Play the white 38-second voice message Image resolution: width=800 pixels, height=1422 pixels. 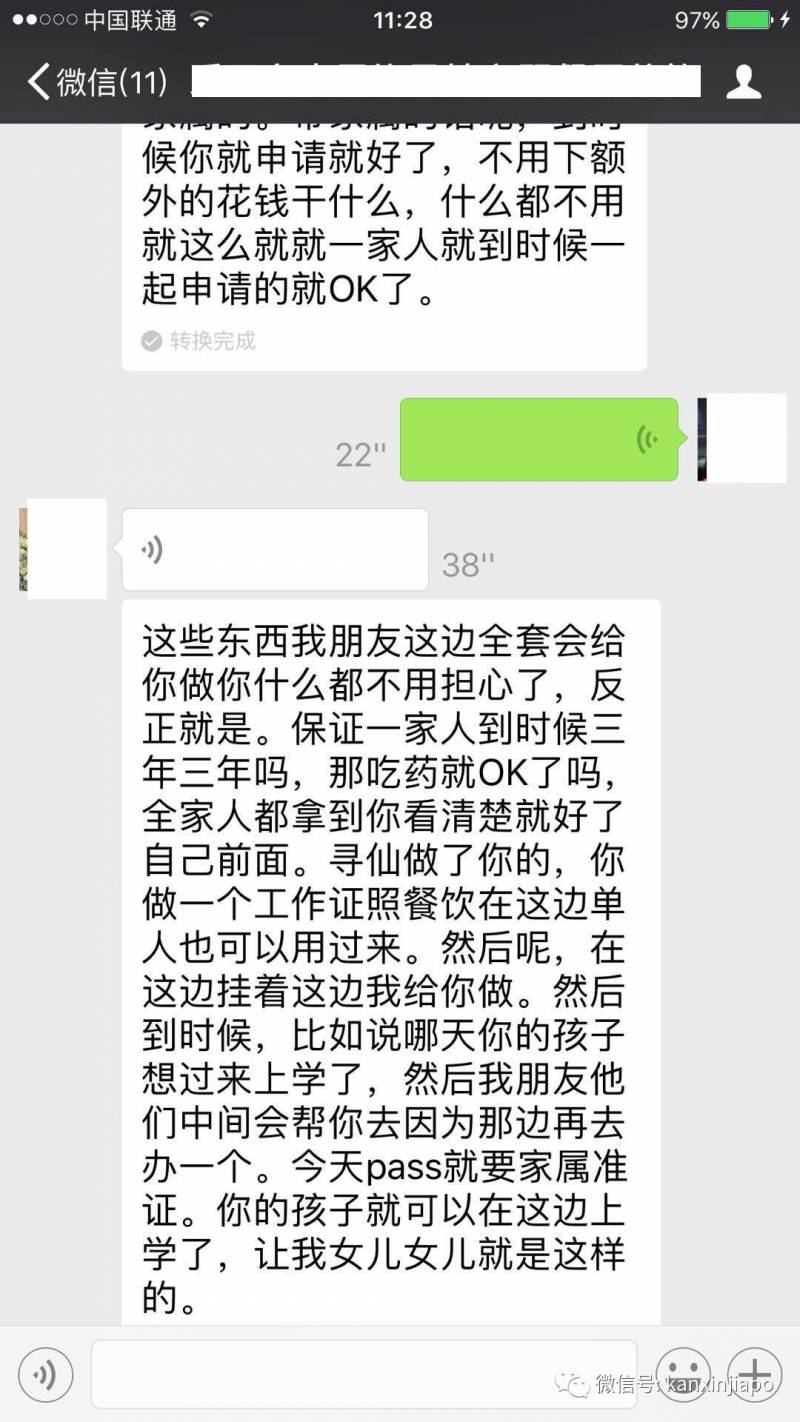(274, 549)
